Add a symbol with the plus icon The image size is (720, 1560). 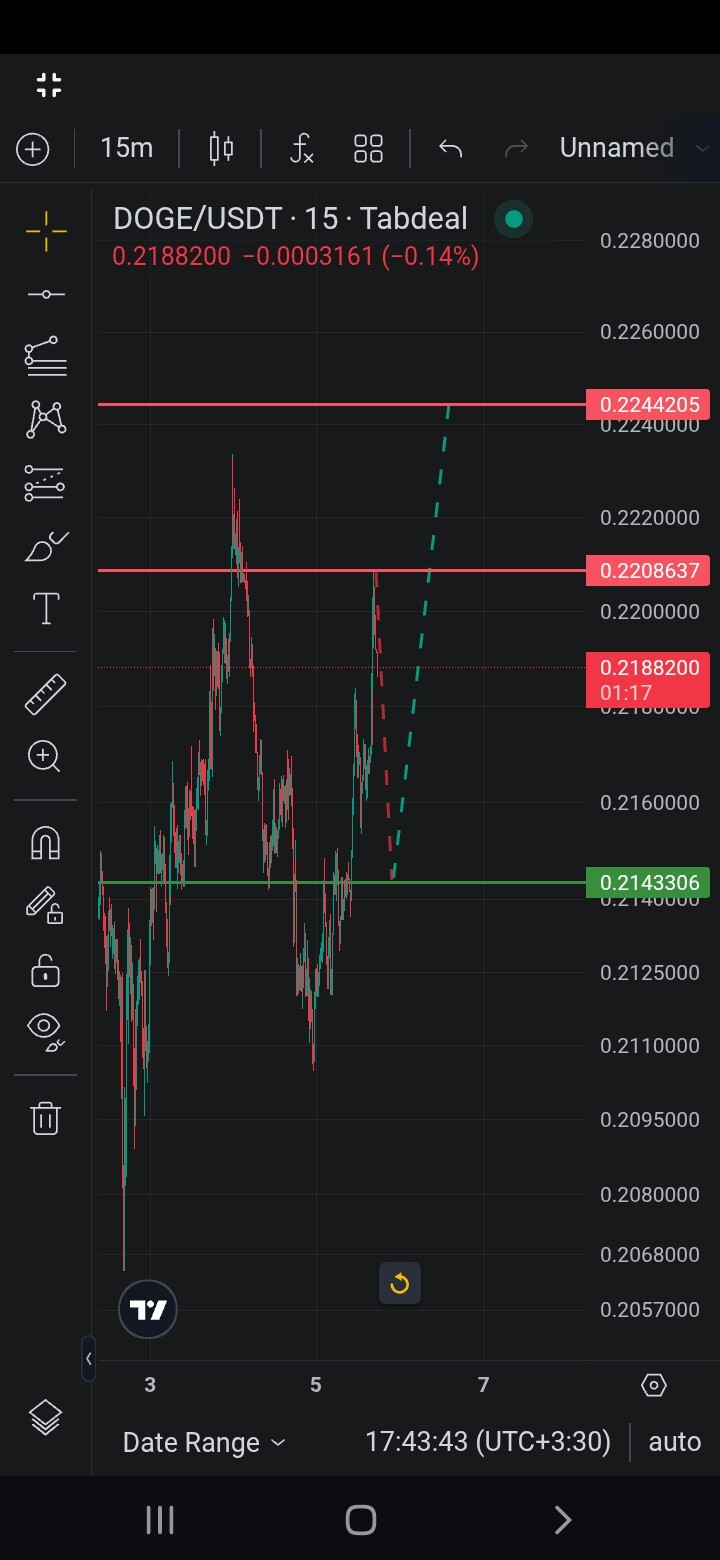(x=33, y=149)
